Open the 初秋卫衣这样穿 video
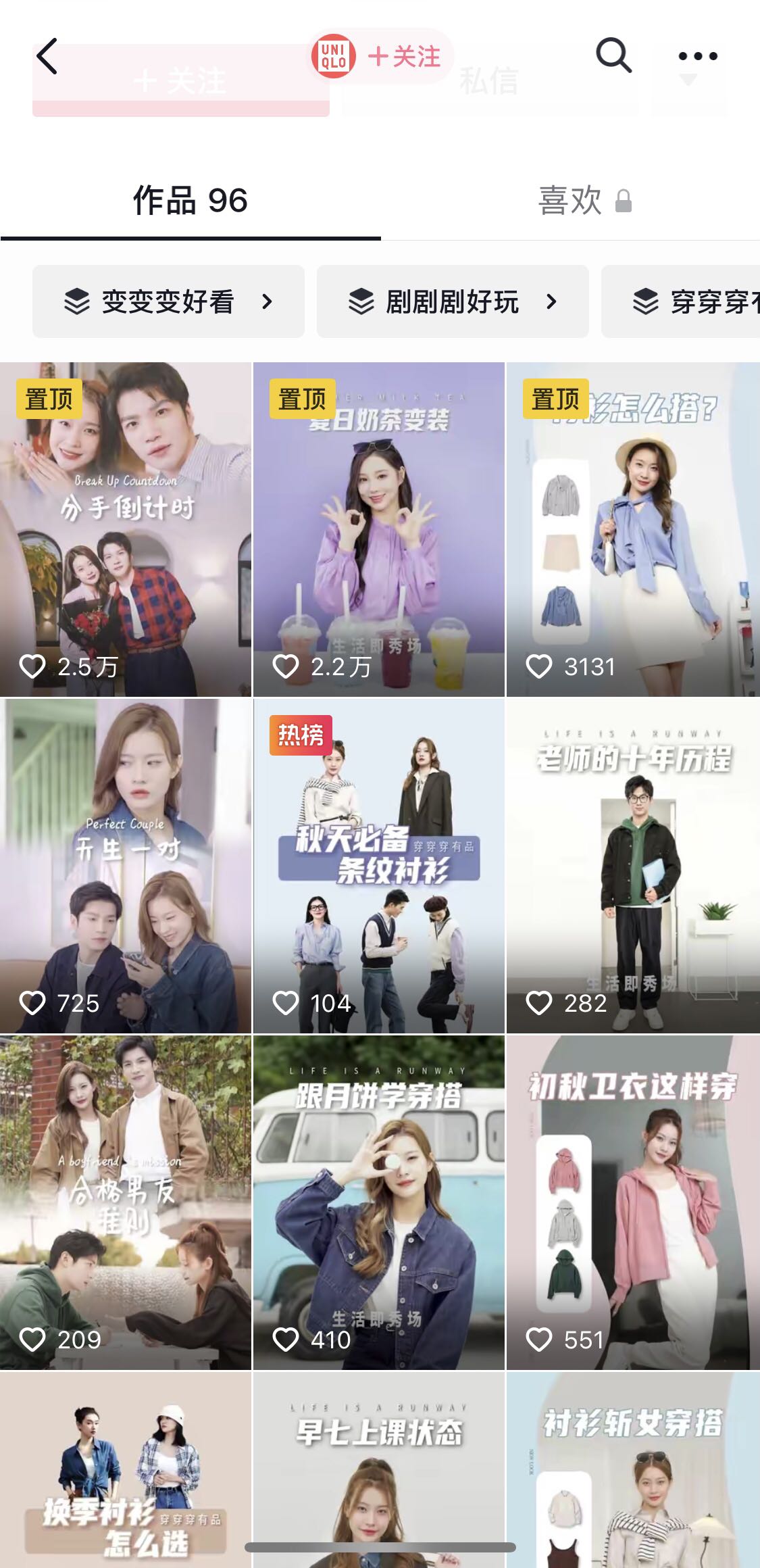The height and width of the screenshot is (1568, 760). click(x=632, y=1202)
